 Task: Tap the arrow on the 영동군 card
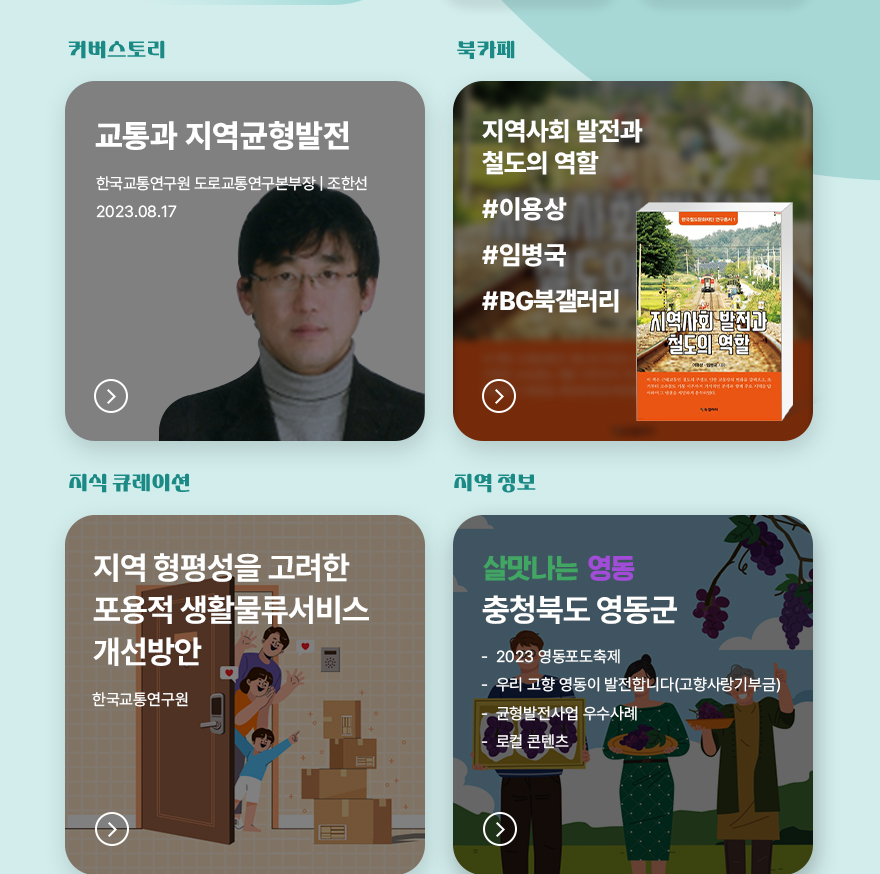pyautogui.click(x=500, y=829)
